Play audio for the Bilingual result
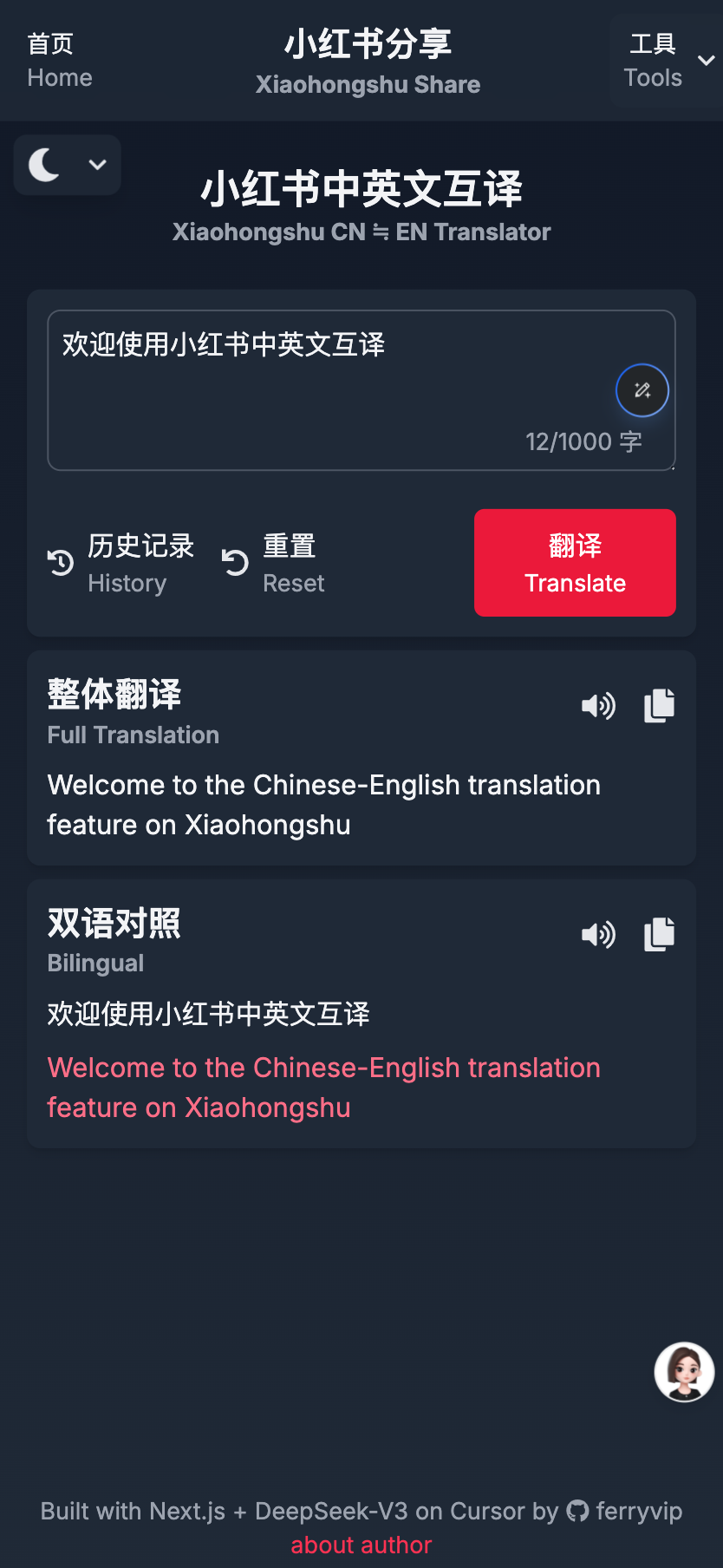Viewport: 723px width, 1568px height. [x=597, y=934]
